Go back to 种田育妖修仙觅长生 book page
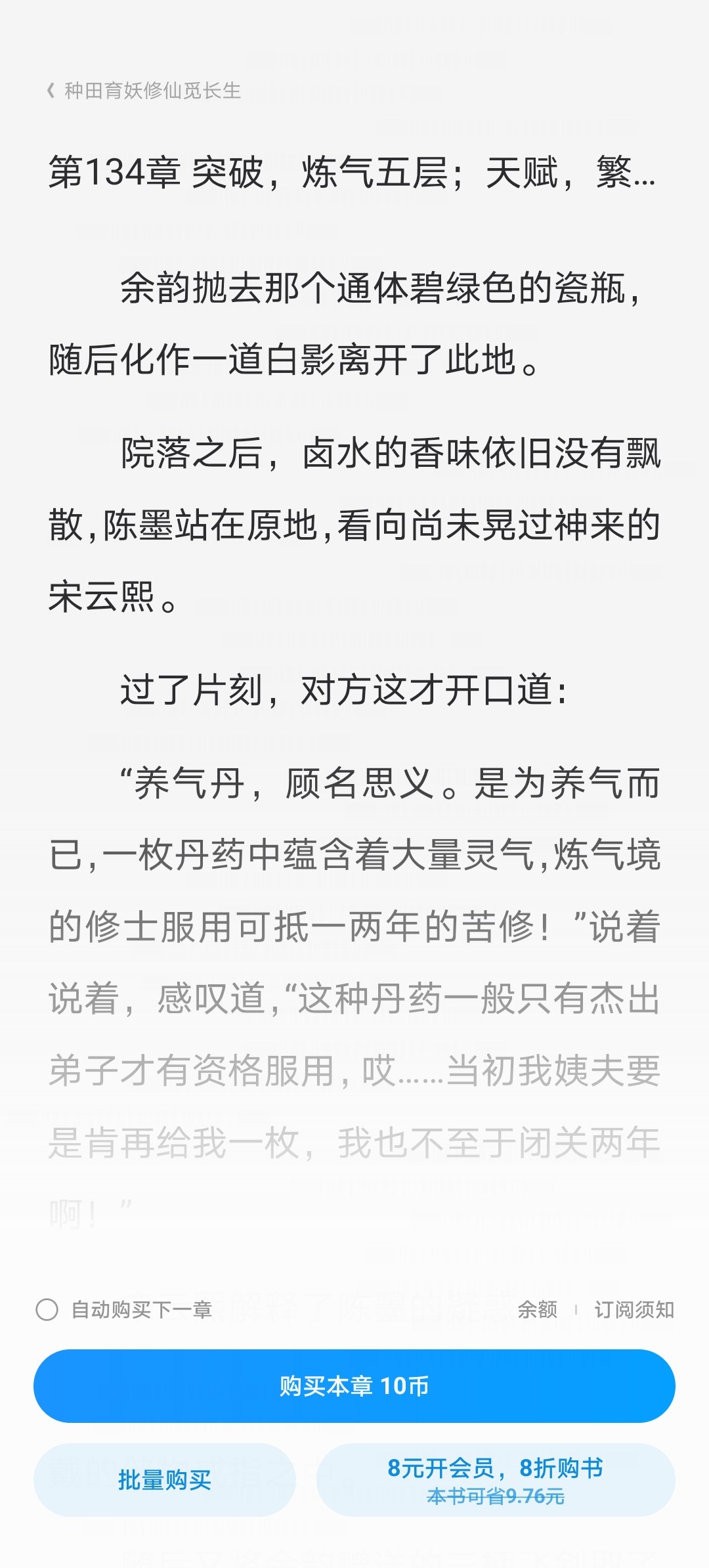The height and width of the screenshot is (1568, 709). point(143,91)
